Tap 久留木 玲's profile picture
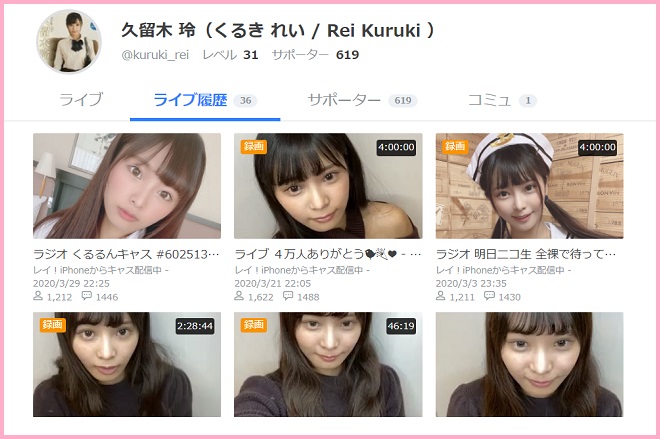This screenshot has width=660, height=439. 69,42
